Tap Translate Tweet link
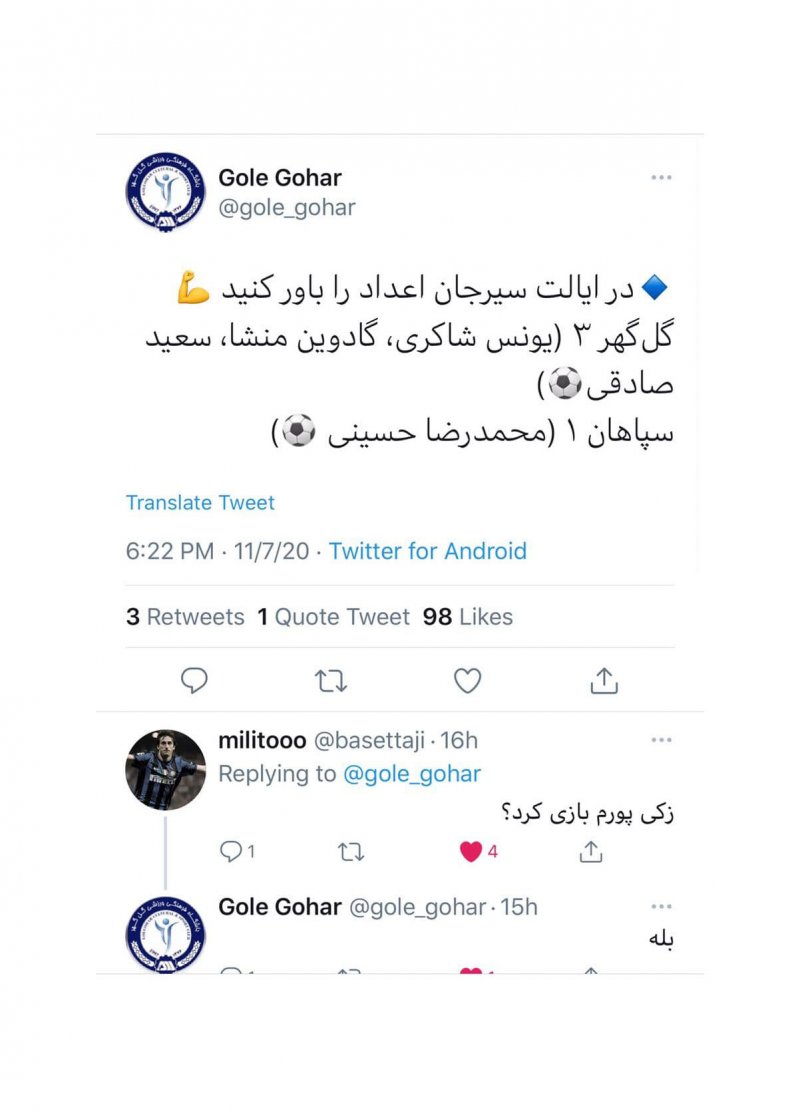Image resolution: width=800 pixels, height=1119 pixels. pos(200,503)
